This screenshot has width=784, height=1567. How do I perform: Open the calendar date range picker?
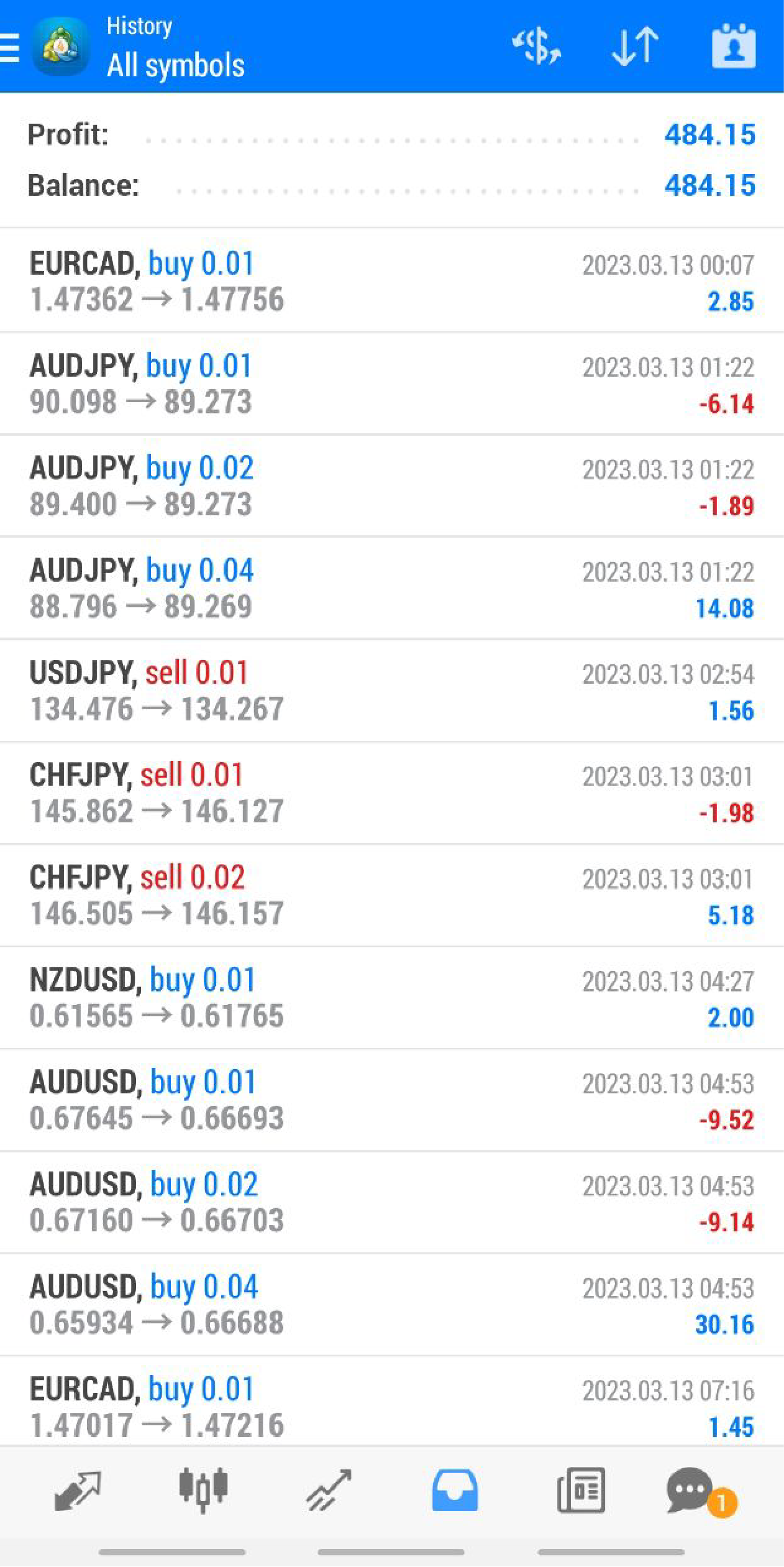pyautogui.click(x=733, y=47)
